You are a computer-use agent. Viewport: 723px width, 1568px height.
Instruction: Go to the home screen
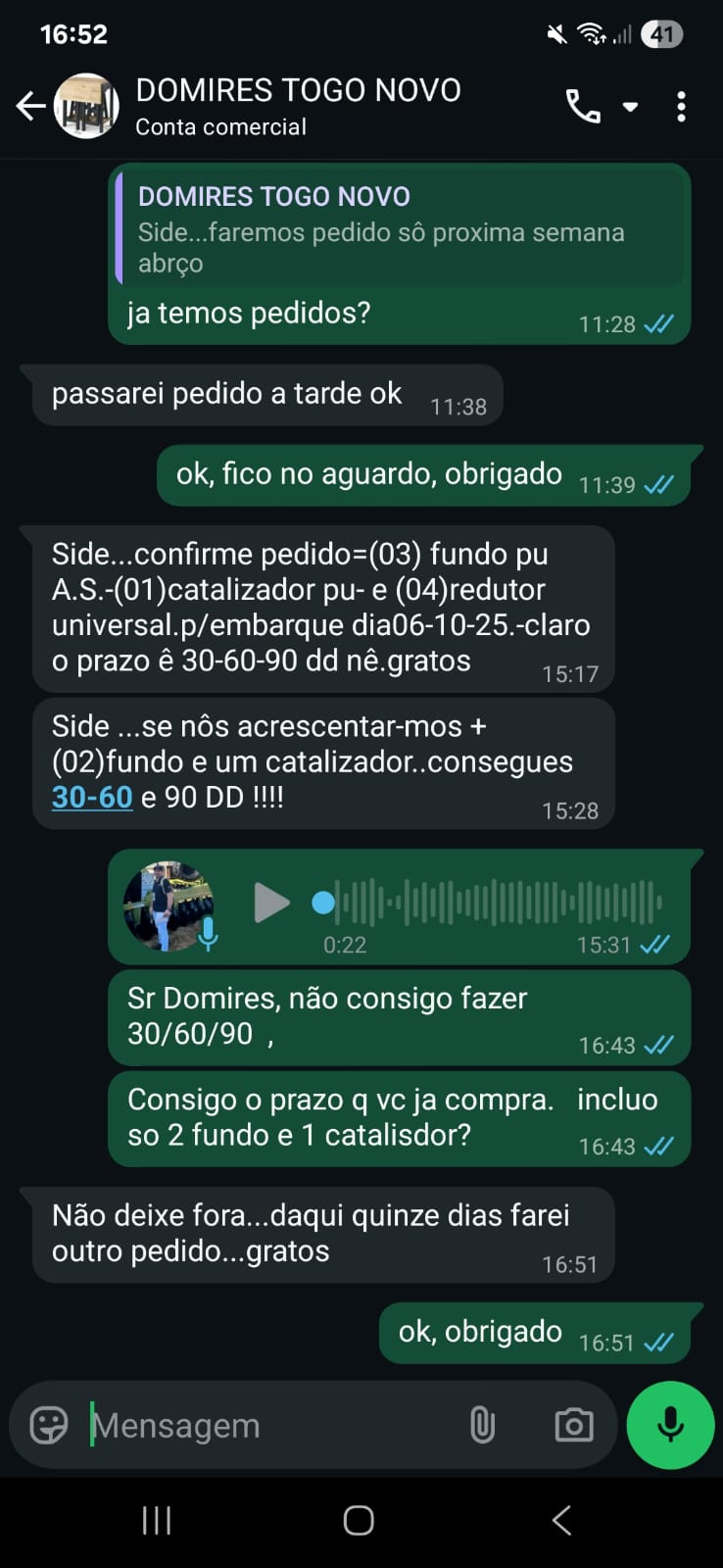point(359,1520)
